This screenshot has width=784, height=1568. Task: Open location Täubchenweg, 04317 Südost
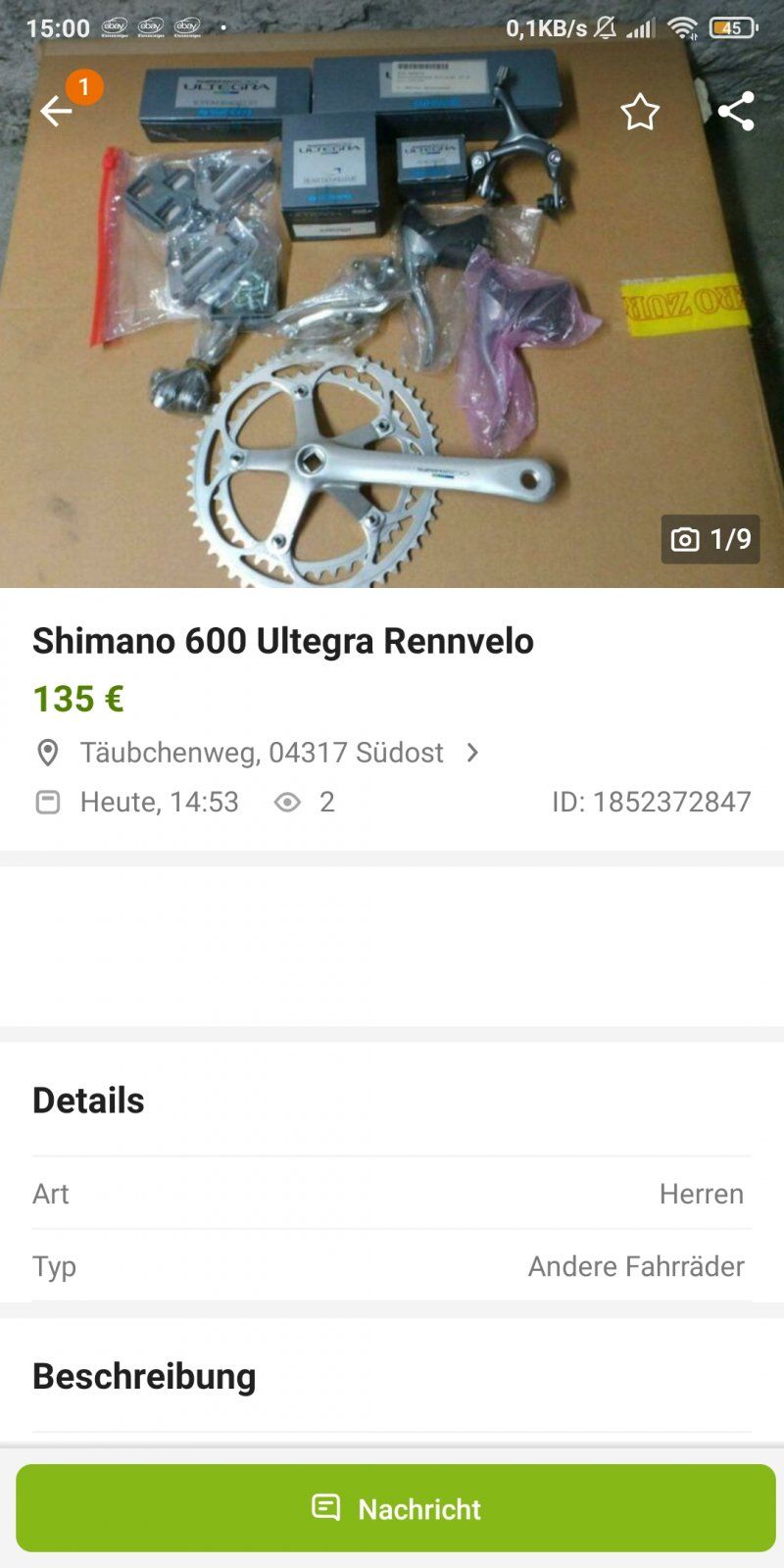coord(262,753)
